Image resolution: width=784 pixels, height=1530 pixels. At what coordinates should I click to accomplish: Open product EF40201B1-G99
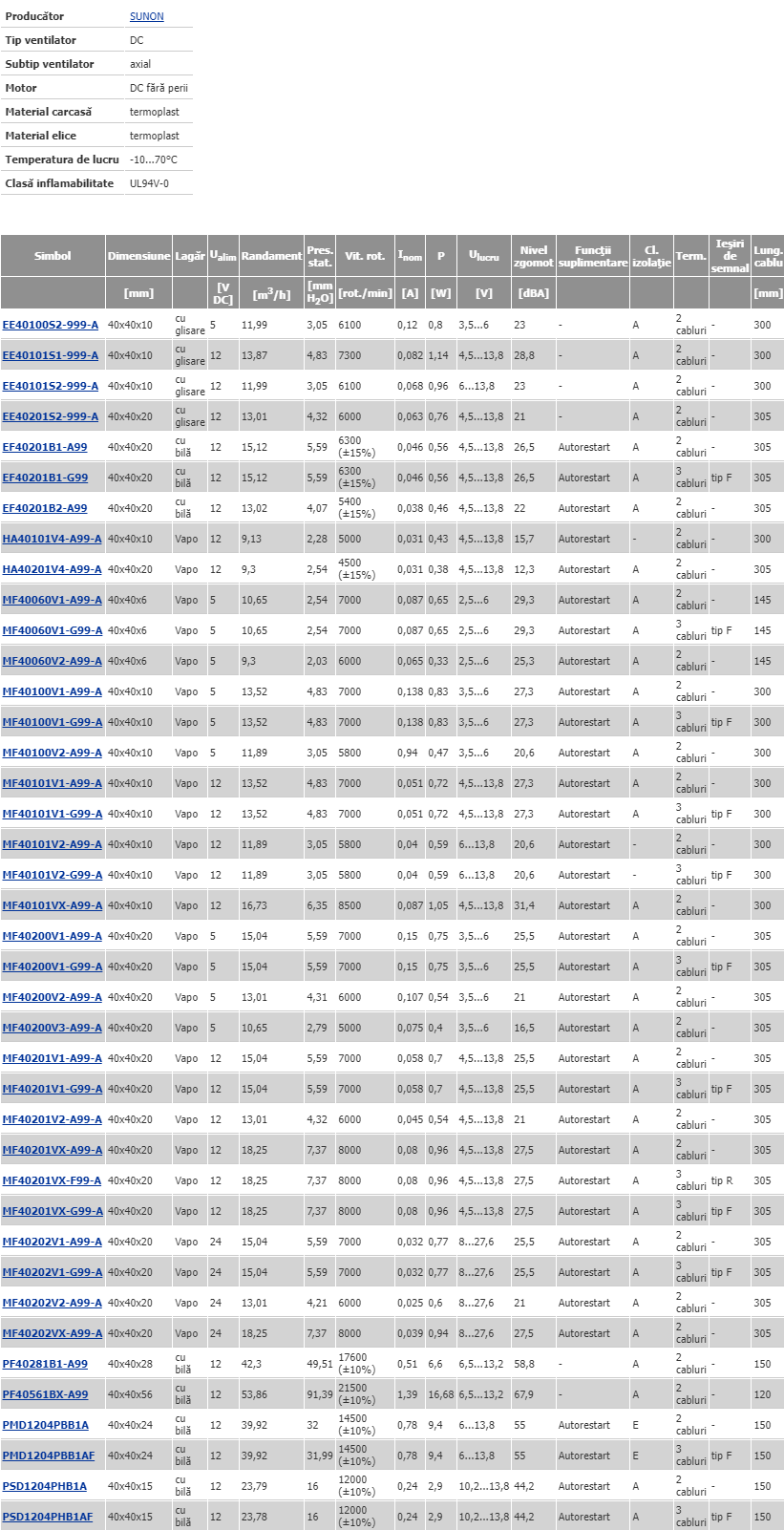45,478
